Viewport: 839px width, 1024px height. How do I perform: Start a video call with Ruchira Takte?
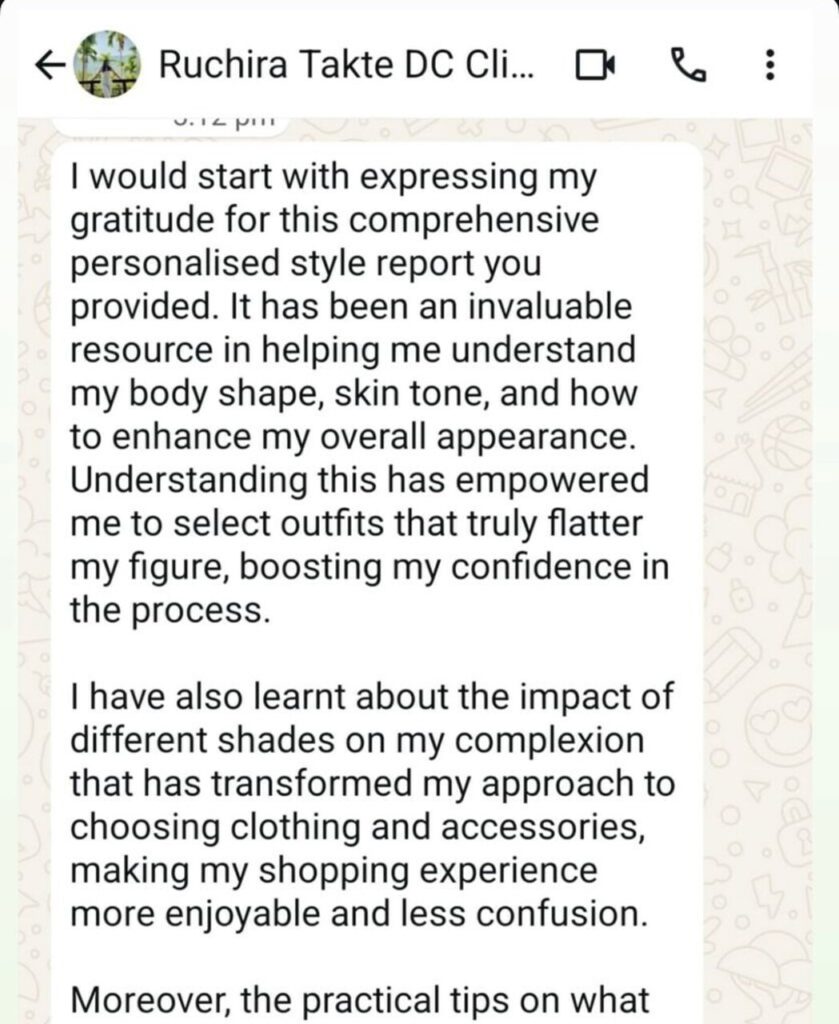click(x=597, y=66)
